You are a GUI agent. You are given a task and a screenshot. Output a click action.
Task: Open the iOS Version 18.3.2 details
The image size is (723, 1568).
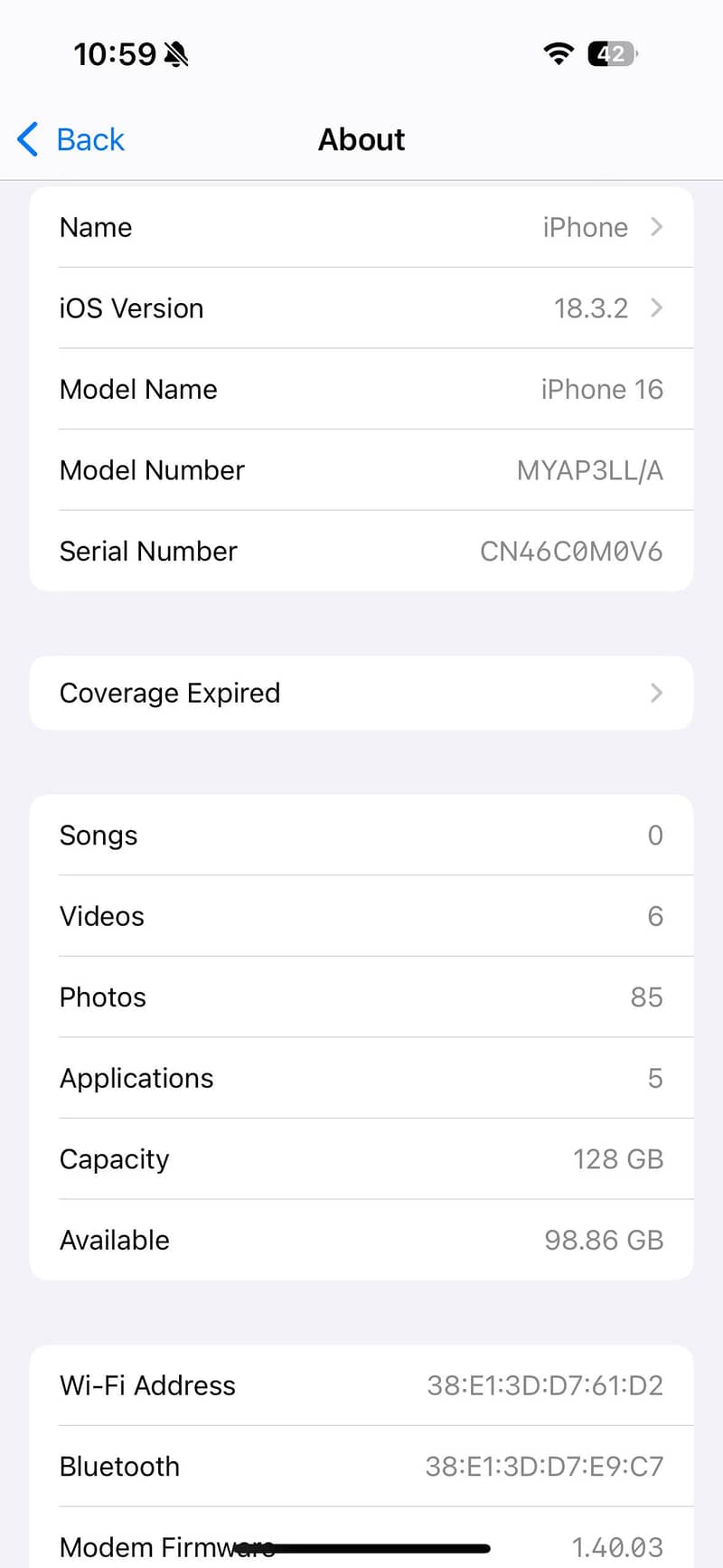pyautogui.click(x=361, y=308)
